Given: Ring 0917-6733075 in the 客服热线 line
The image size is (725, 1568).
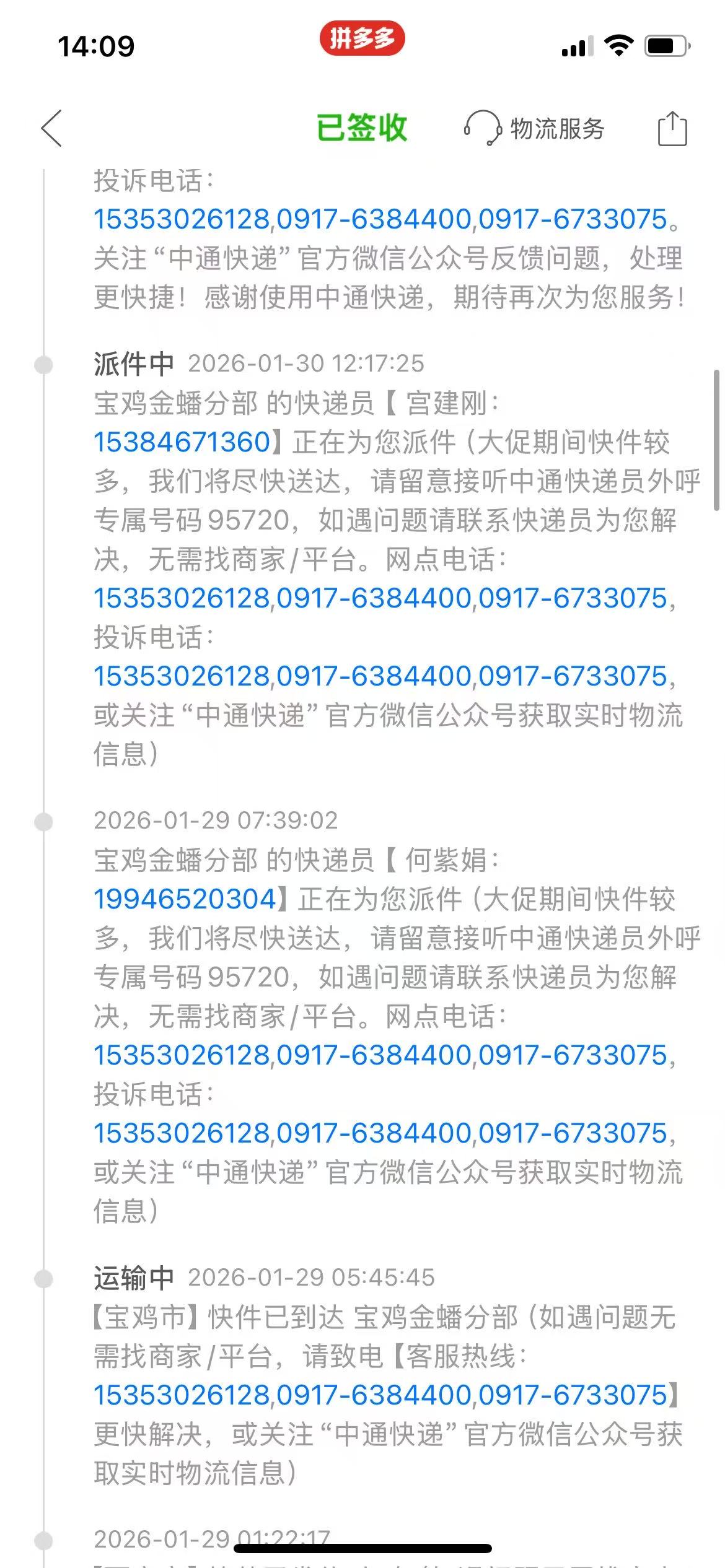Looking at the screenshot, I should click(x=573, y=1395).
